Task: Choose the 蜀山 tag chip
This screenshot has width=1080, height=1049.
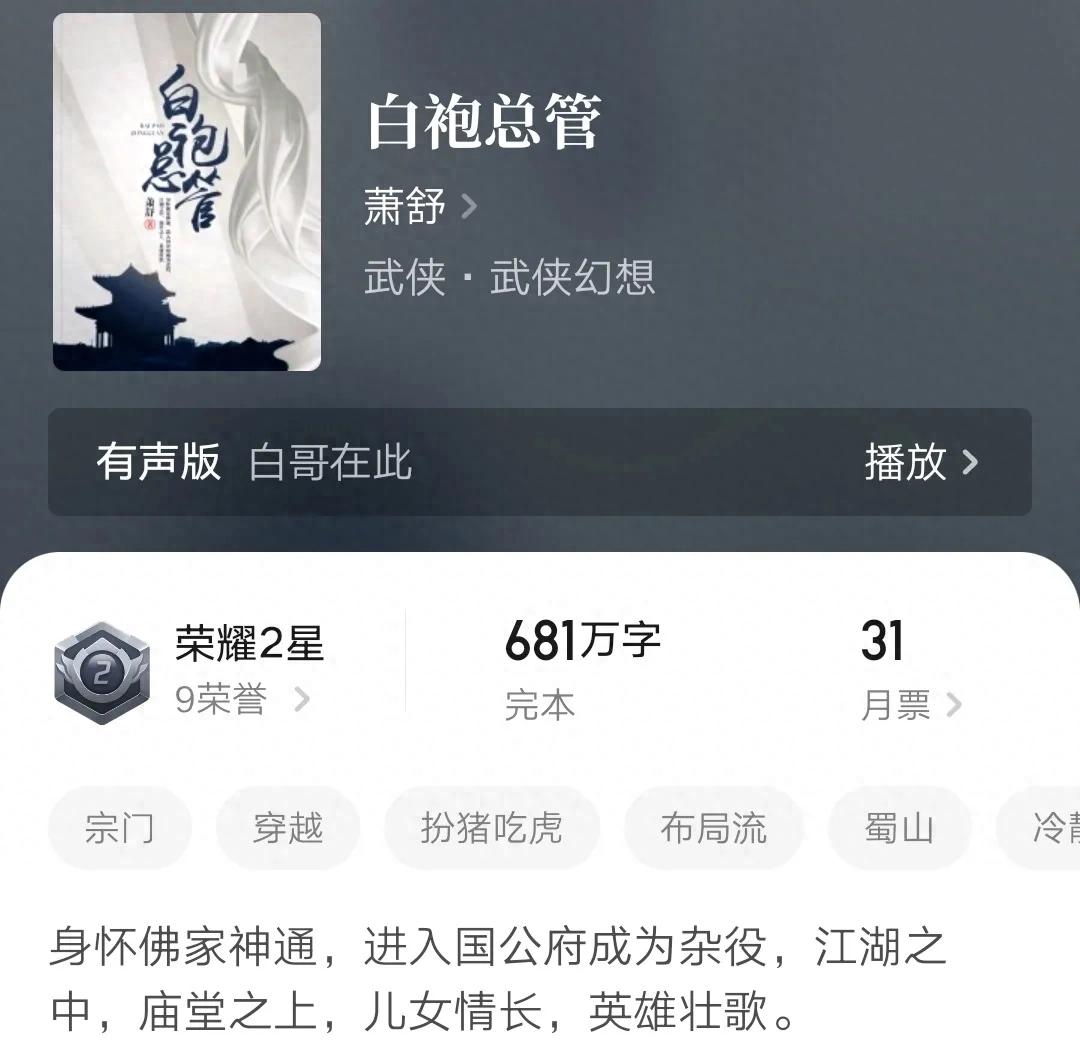Action: pyautogui.click(x=899, y=828)
